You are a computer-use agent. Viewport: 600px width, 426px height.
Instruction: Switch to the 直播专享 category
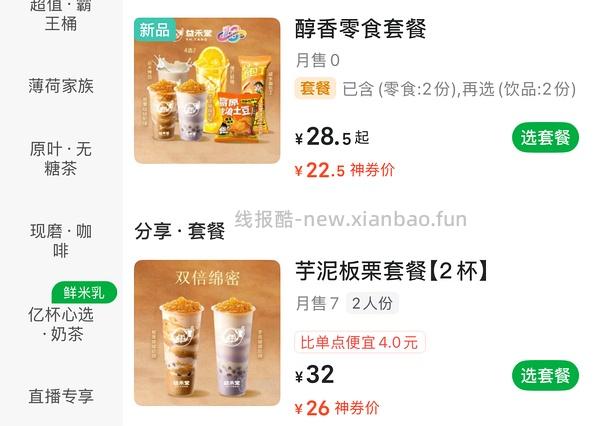coord(61,396)
